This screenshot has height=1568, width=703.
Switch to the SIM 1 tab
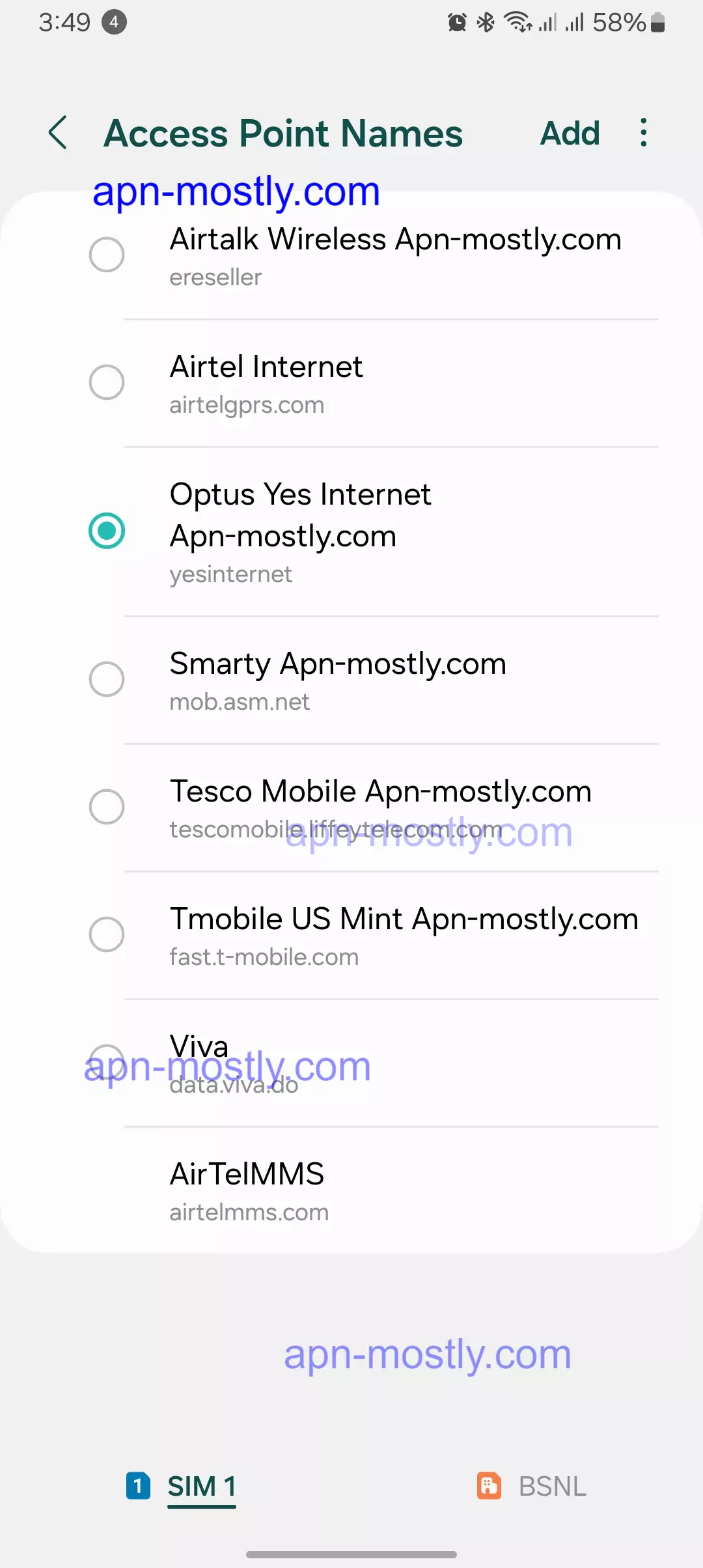tap(200, 1487)
